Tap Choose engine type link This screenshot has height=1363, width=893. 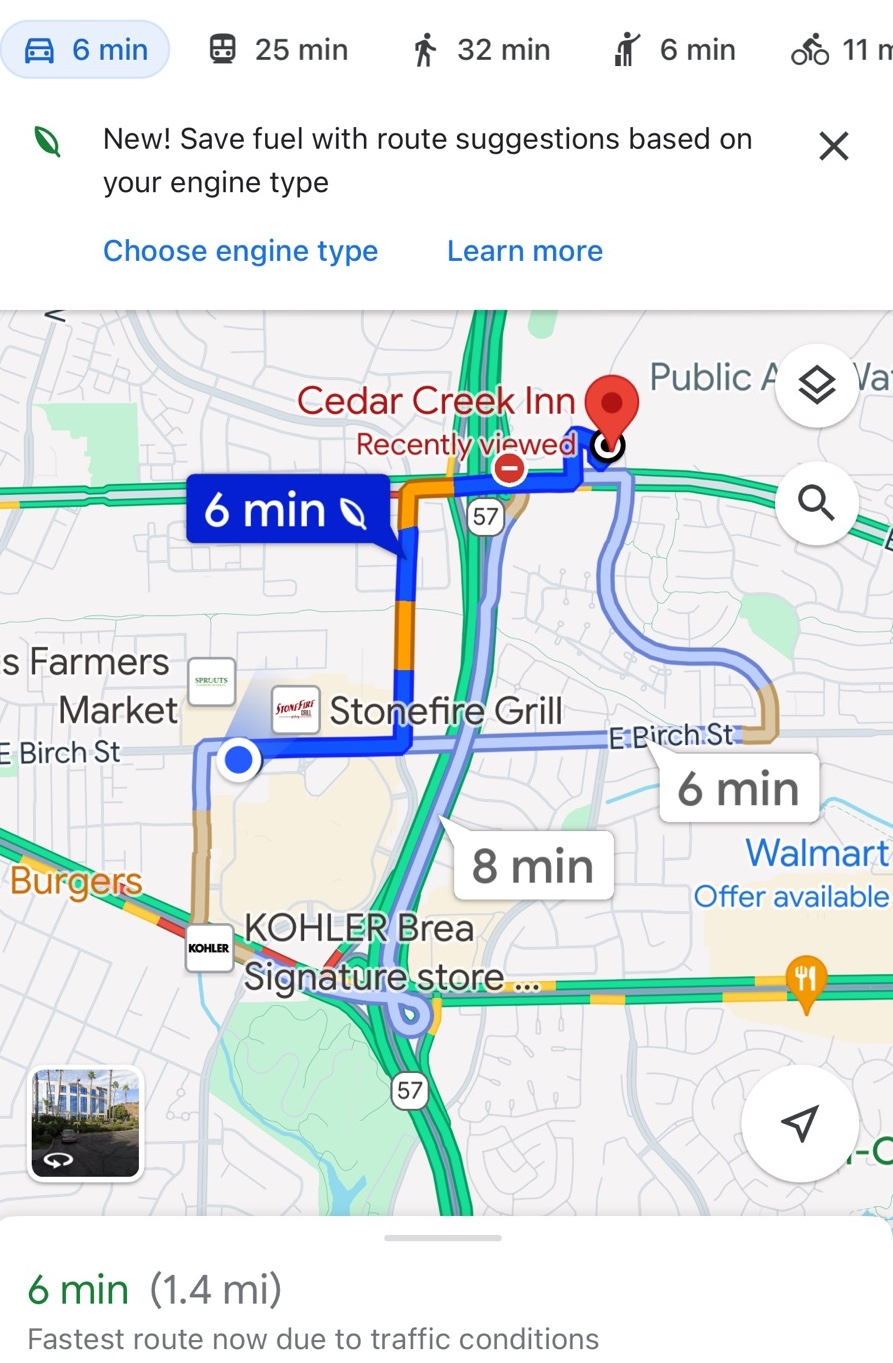240,250
